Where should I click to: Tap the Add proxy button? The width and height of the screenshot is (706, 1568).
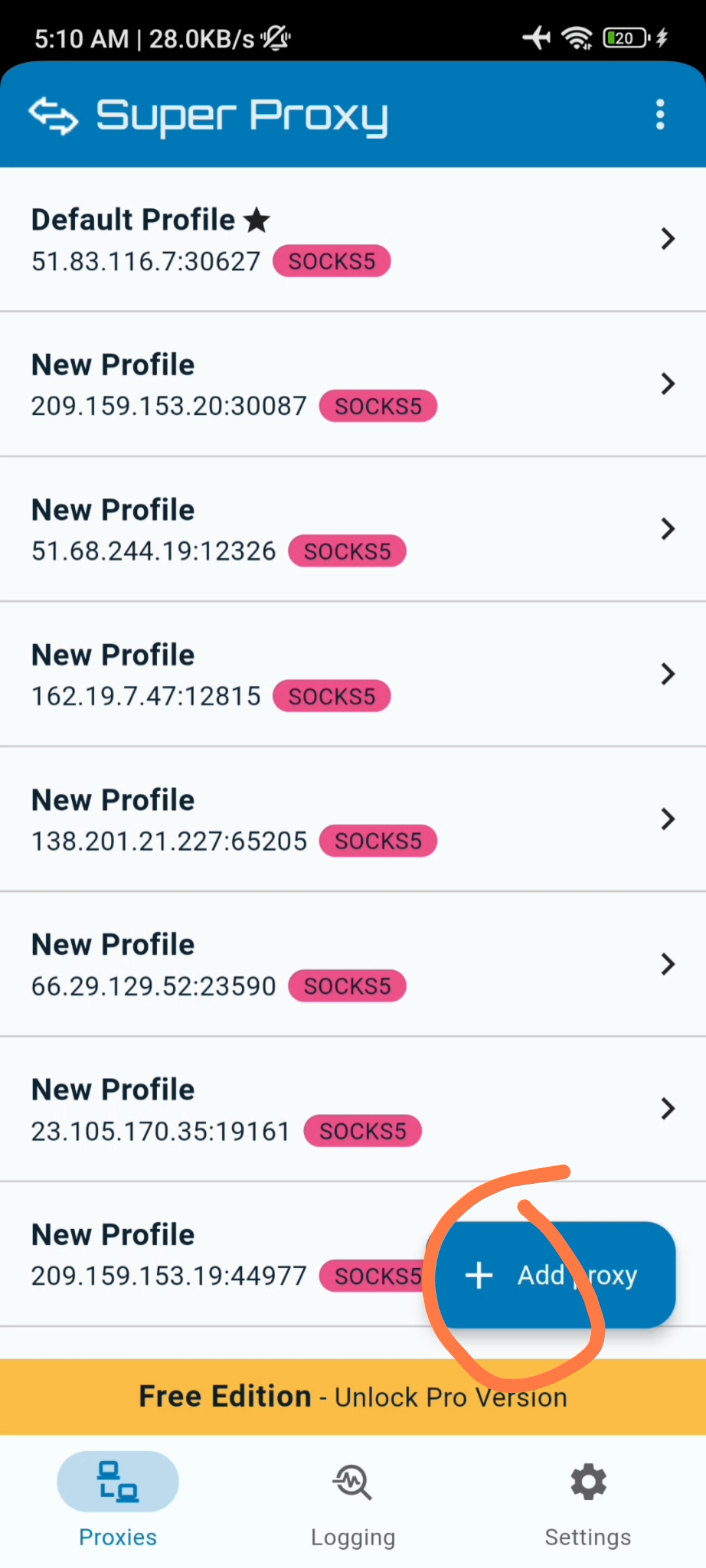[x=552, y=1275]
